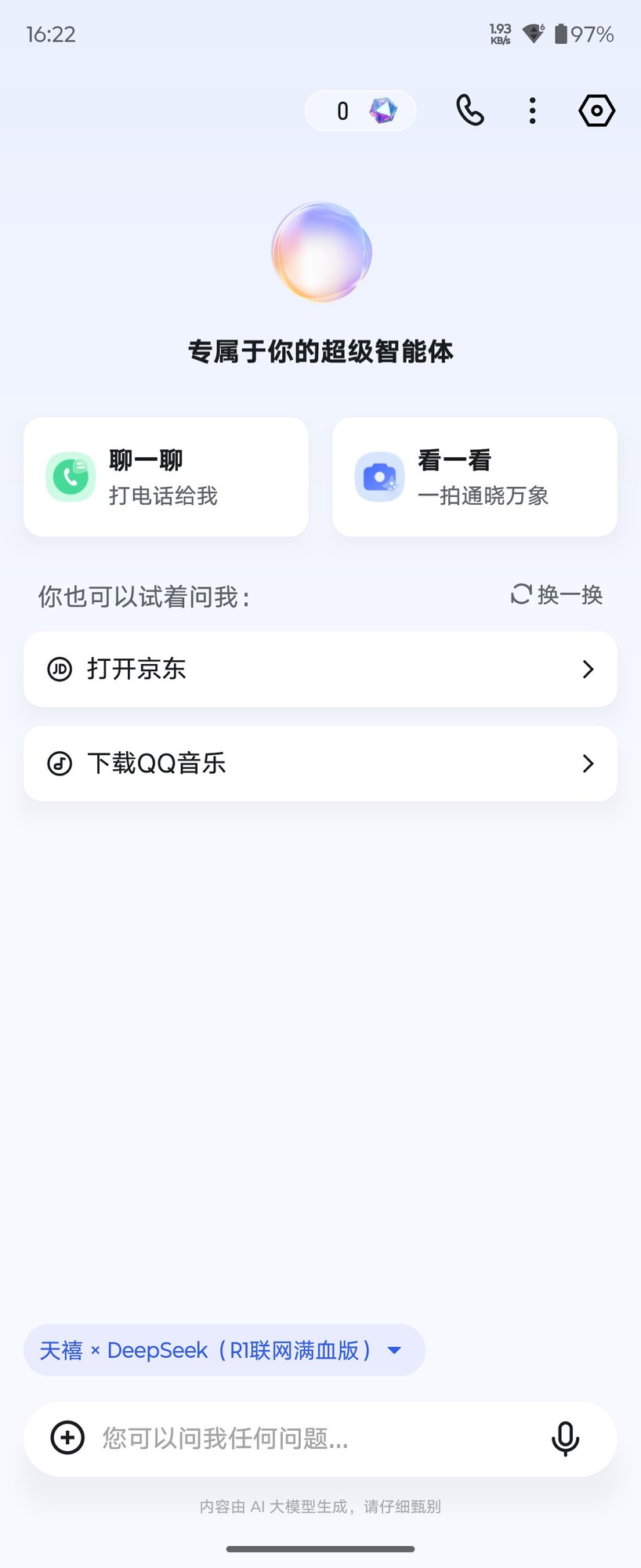
Task: Tap the phone call icon in top bar
Action: coord(469,111)
